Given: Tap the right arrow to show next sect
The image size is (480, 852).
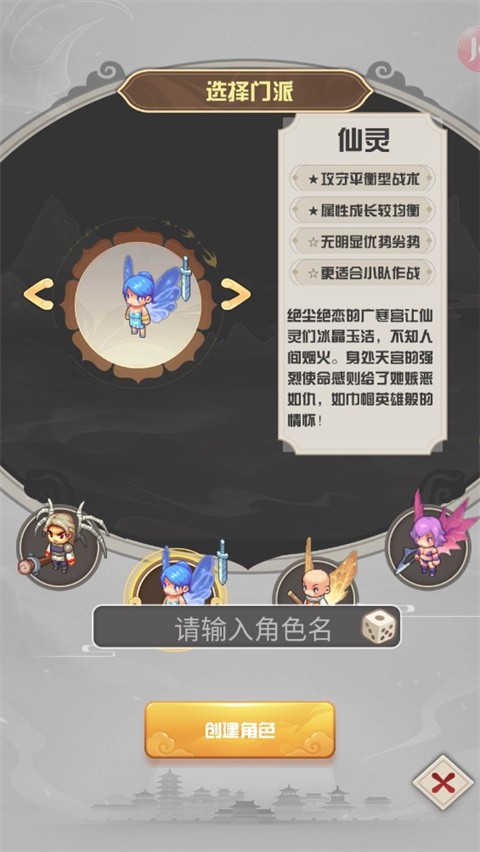Looking at the screenshot, I should click(x=235, y=294).
